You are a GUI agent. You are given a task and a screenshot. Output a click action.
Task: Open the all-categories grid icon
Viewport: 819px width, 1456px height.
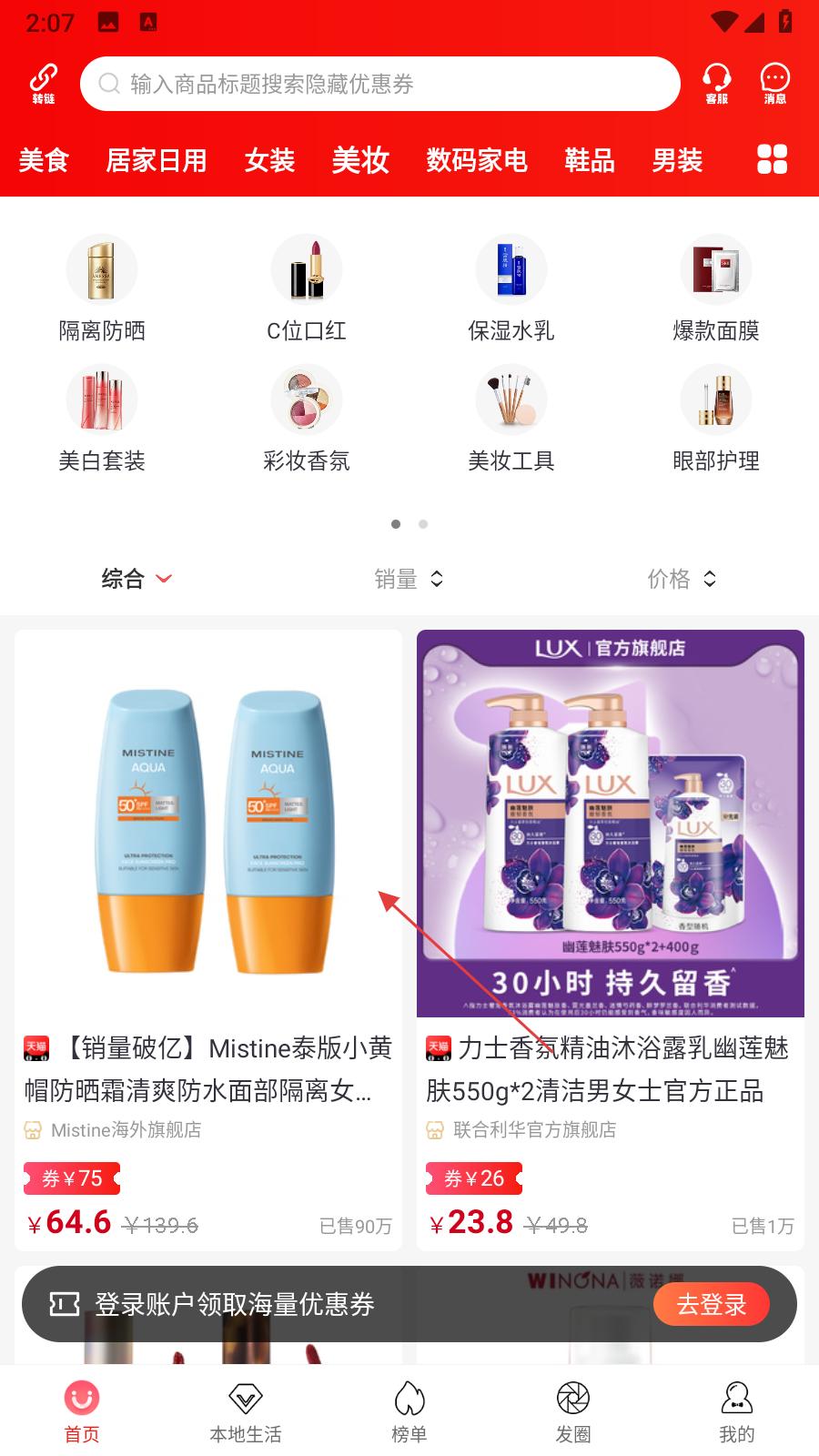click(772, 159)
